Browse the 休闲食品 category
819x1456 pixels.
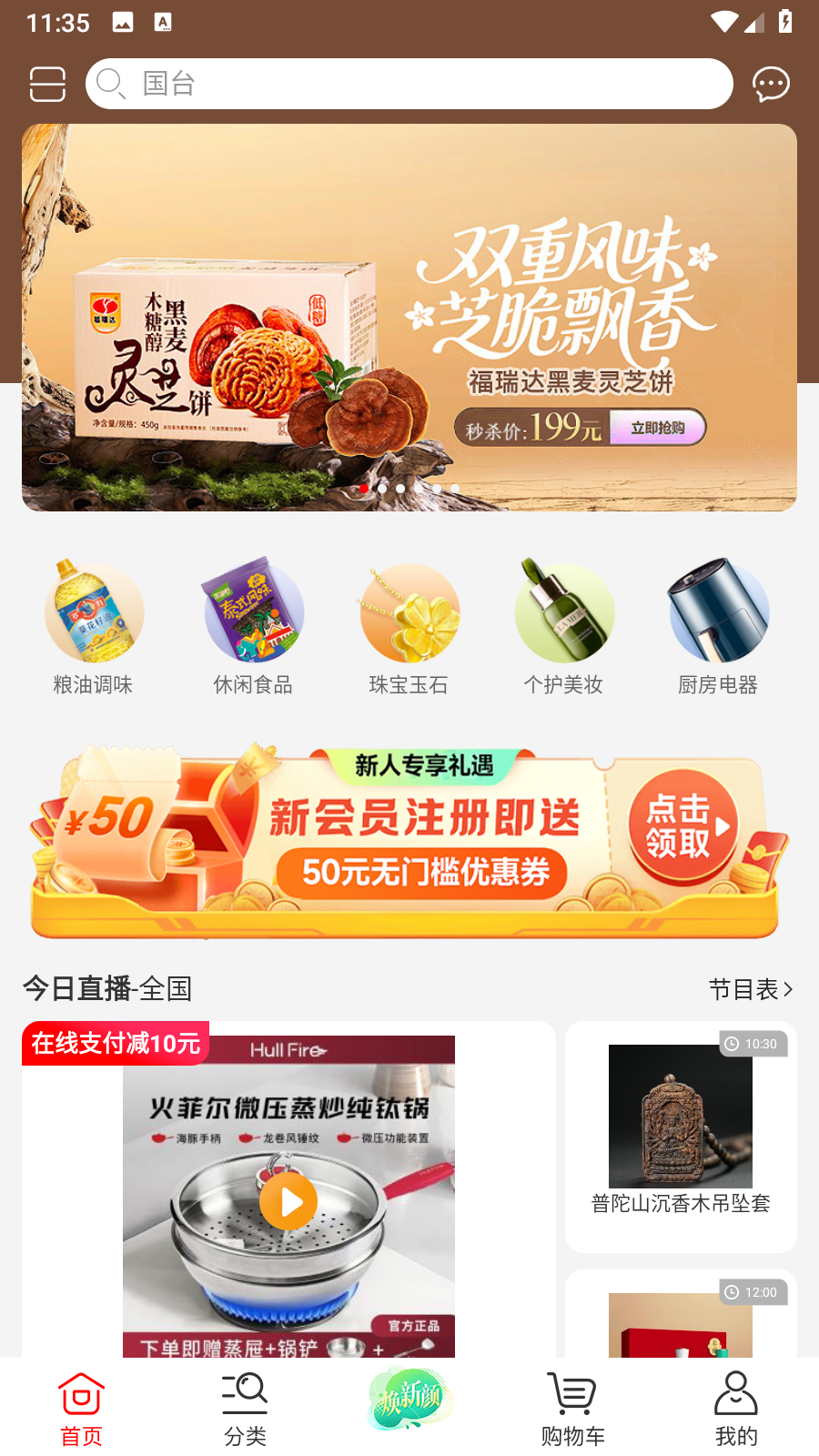[x=253, y=626]
